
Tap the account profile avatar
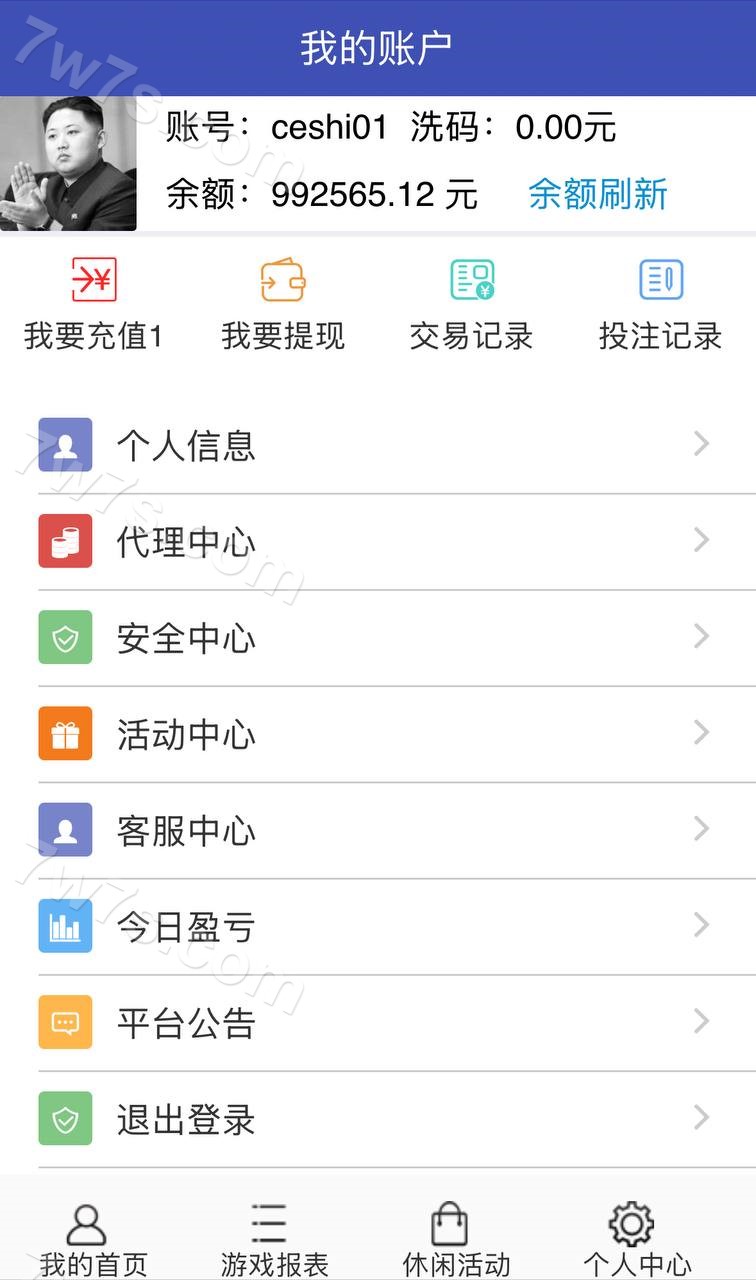tap(68, 164)
